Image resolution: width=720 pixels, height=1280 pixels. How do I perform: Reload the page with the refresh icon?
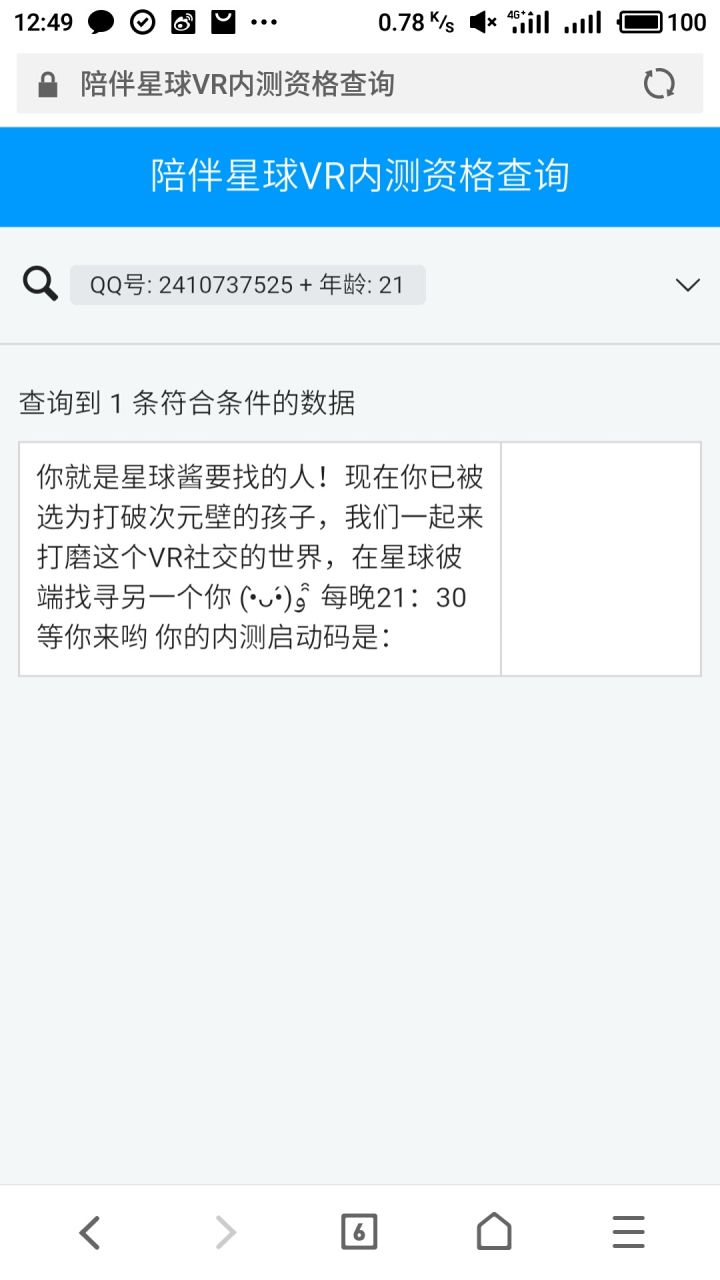click(659, 84)
